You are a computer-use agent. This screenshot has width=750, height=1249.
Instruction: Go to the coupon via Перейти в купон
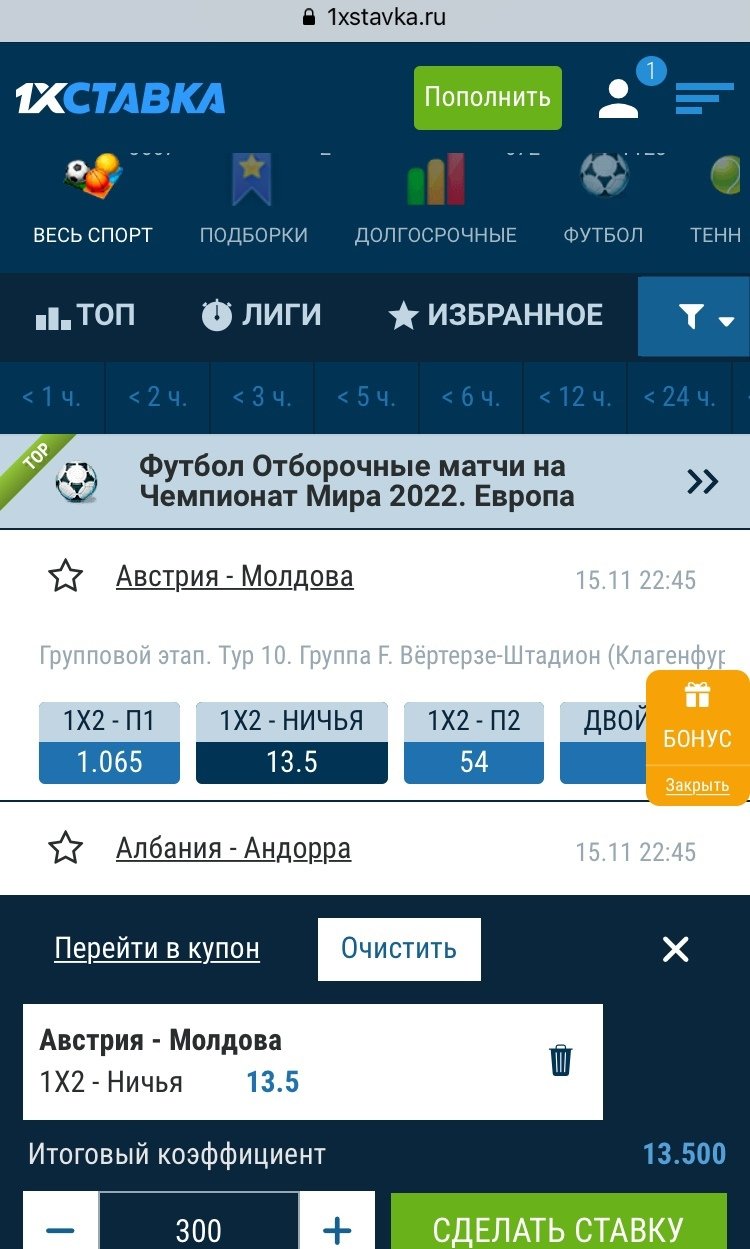[x=157, y=949]
